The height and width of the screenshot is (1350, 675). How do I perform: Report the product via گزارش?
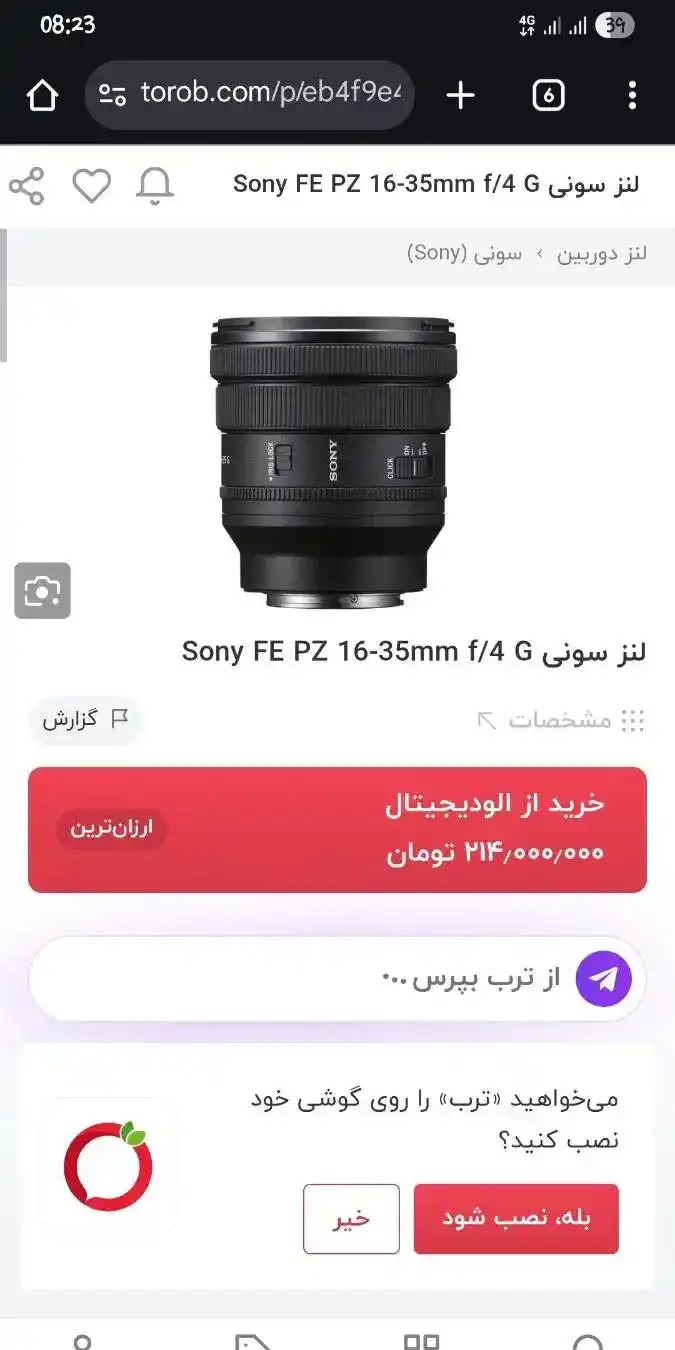click(86, 719)
